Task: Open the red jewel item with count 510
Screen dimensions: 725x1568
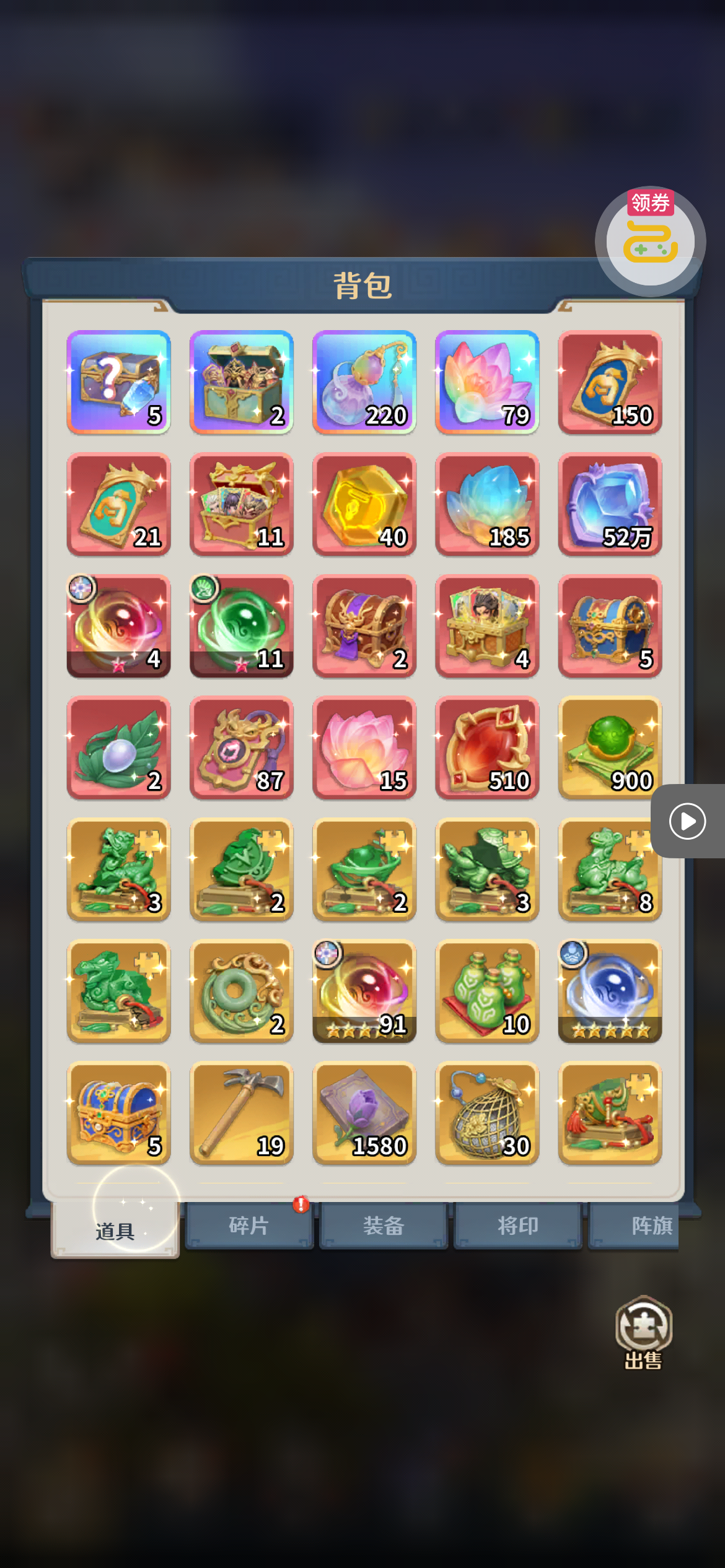Action: click(x=487, y=747)
